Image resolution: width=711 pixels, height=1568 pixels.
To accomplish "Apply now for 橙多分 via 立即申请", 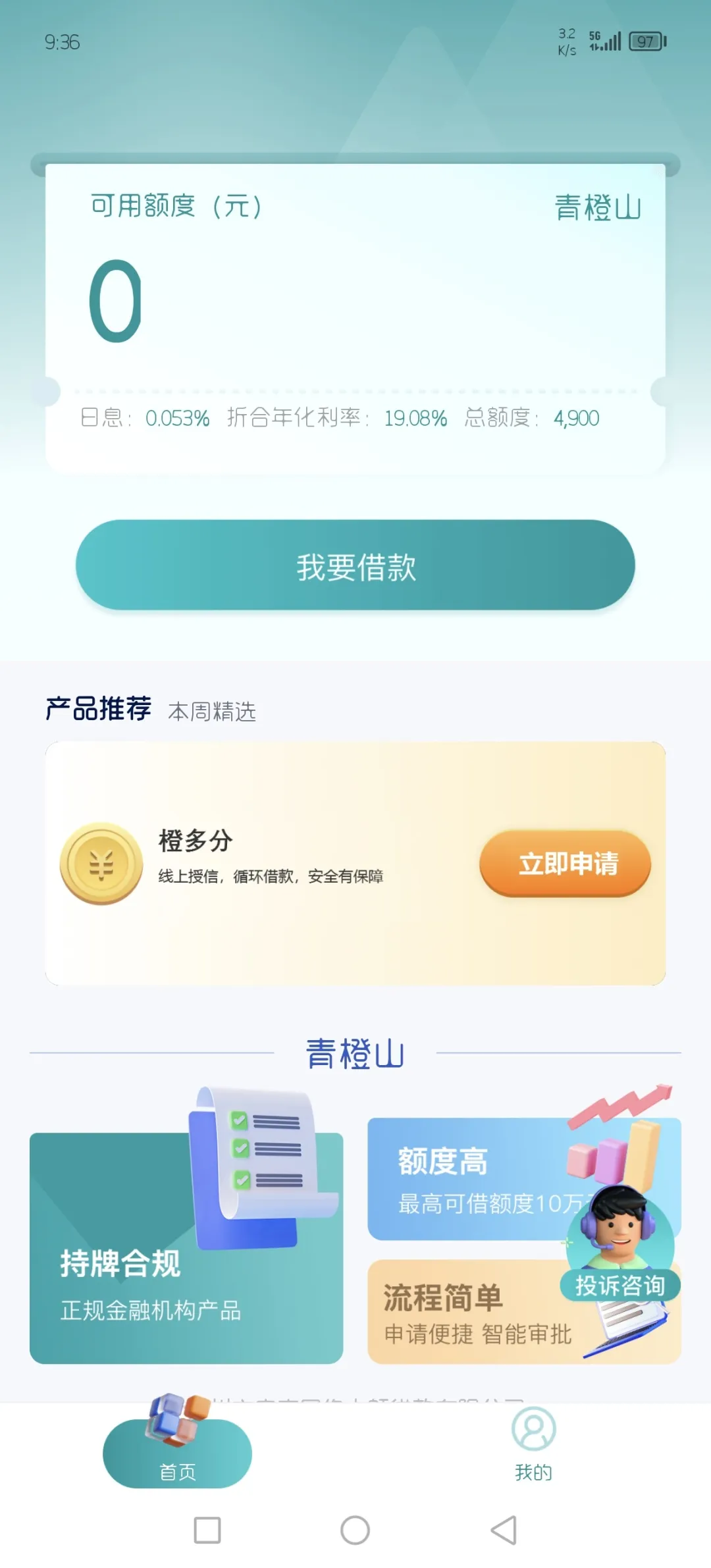I will 566,863.
